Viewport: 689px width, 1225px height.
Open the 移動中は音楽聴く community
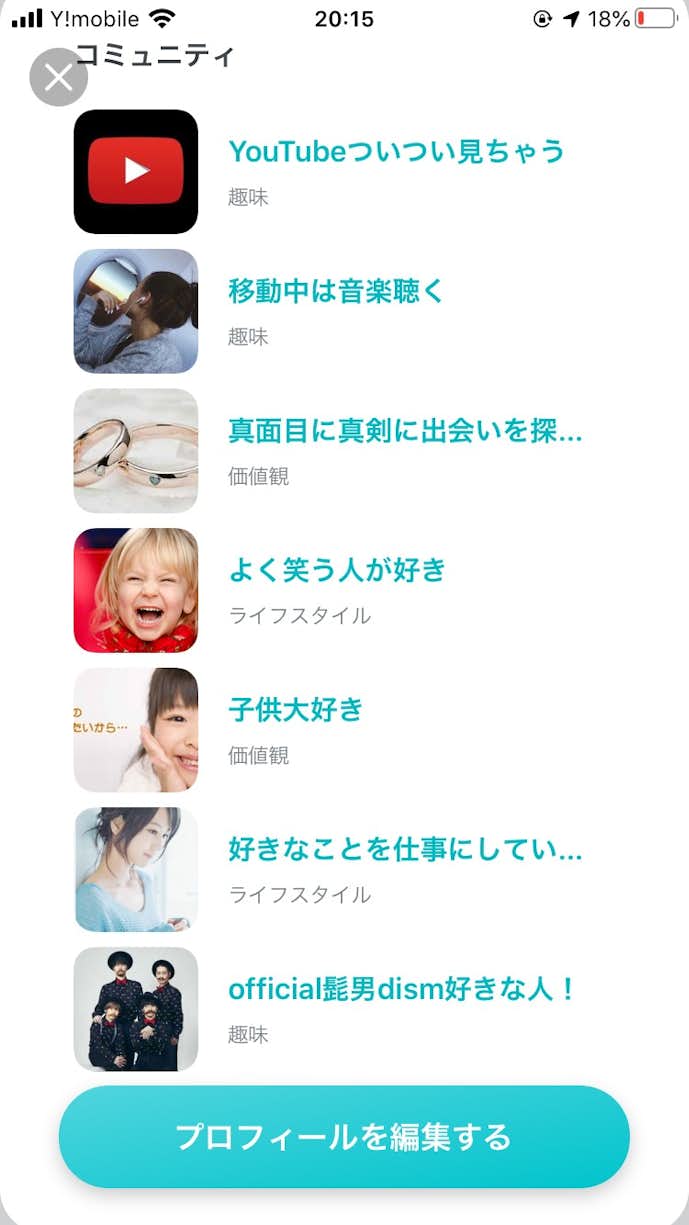336,291
